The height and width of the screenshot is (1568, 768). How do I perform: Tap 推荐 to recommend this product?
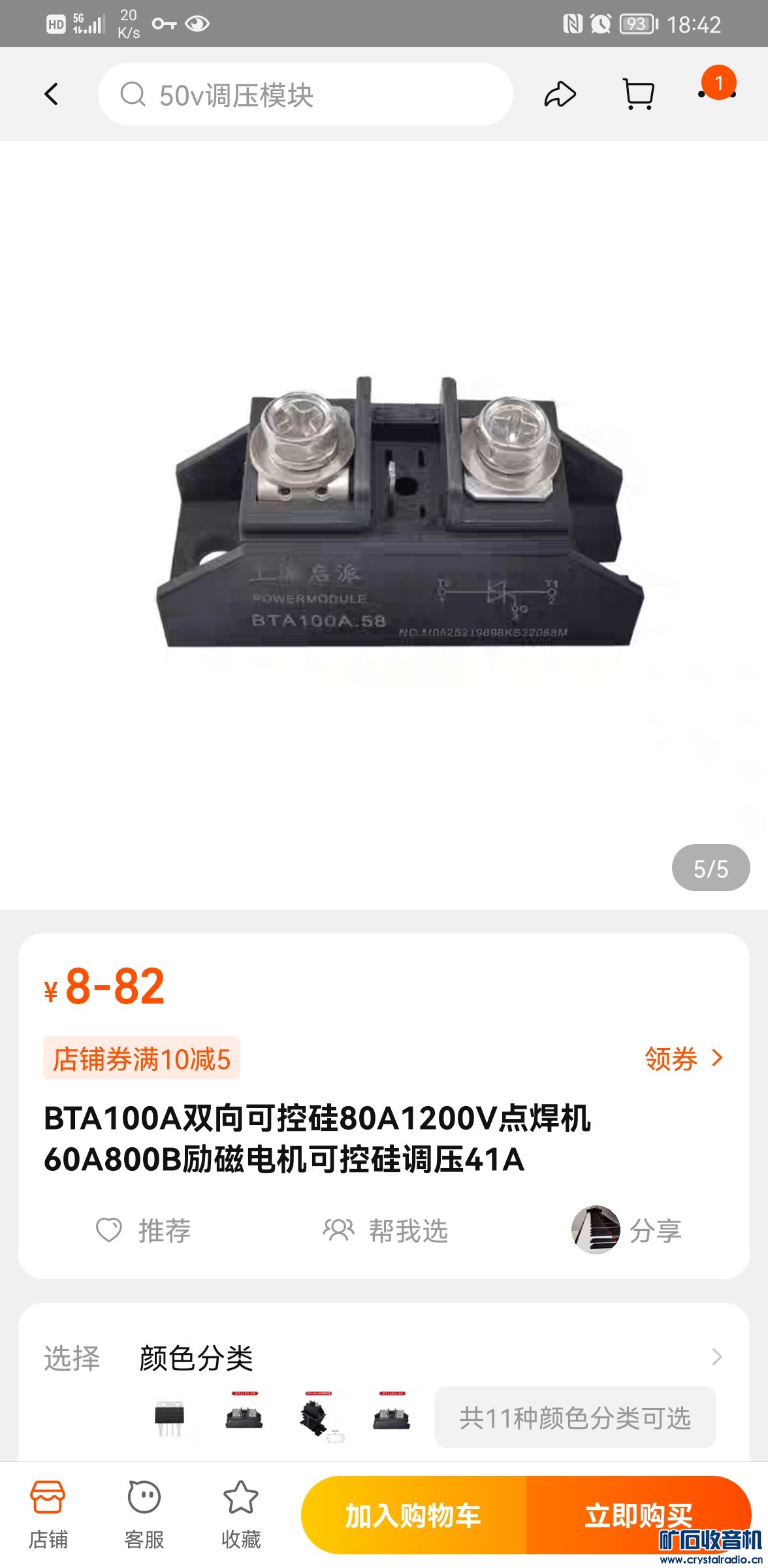pyautogui.click(x=144, y=1230)
